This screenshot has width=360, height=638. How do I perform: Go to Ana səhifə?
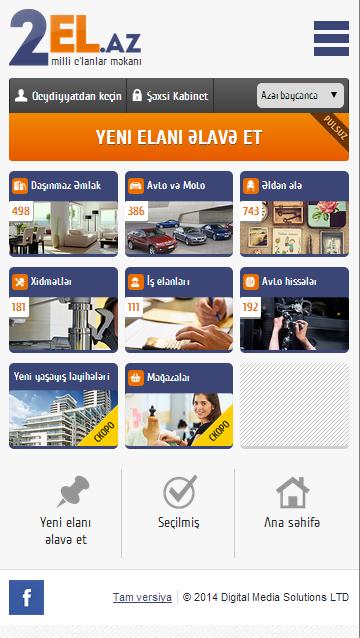pos(292,503)
